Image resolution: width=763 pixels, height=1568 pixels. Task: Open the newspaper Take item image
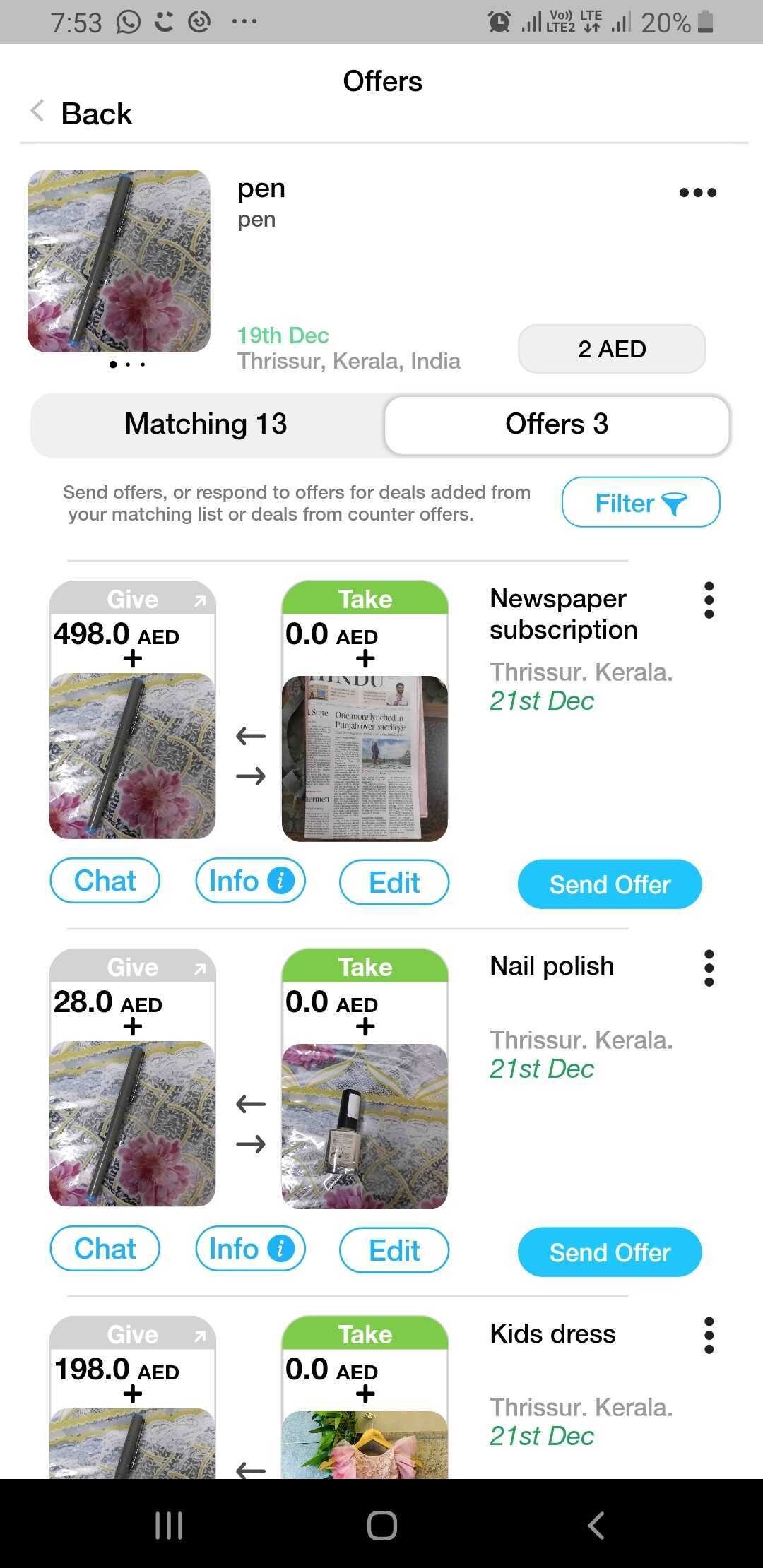(365, 759)
